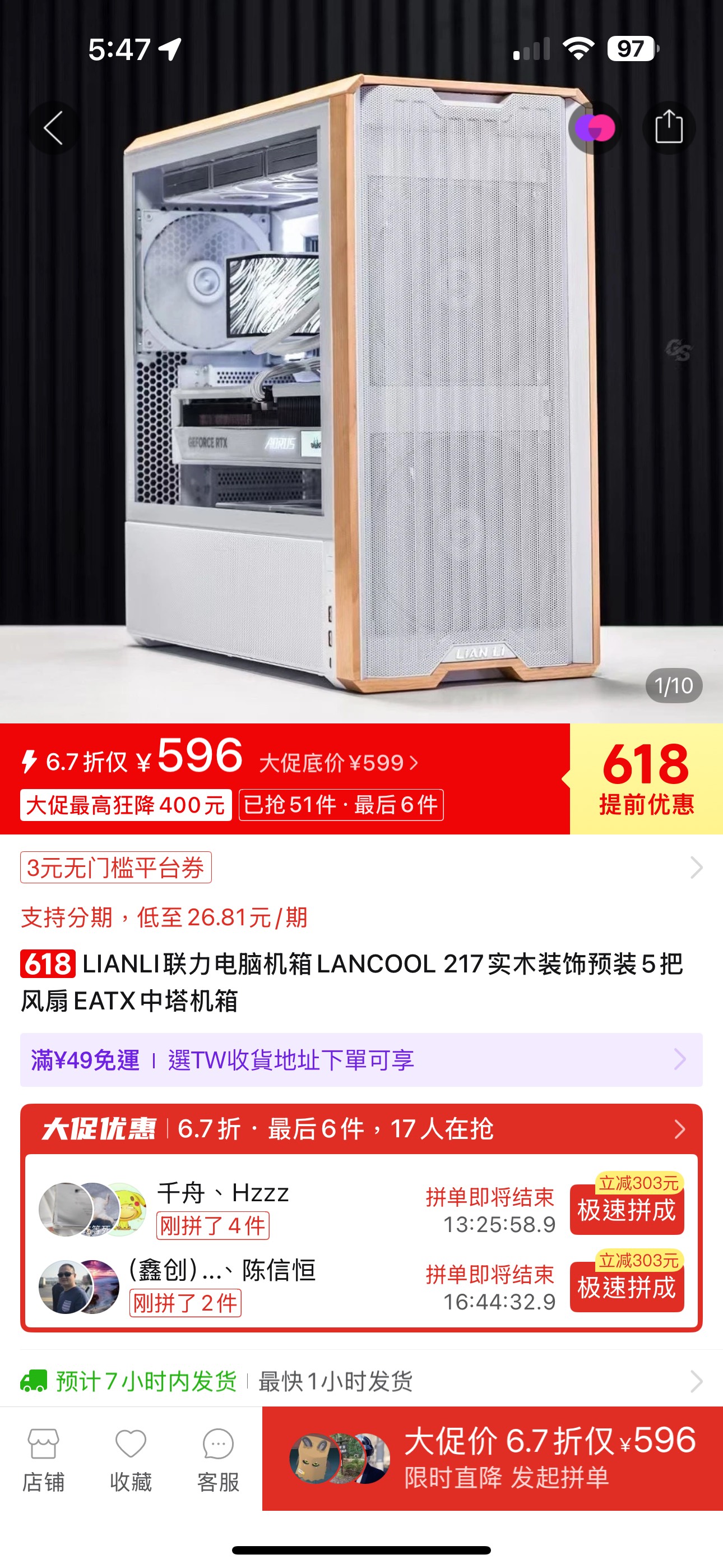Open the purple-pink circle icon near share
Viewport: 723px width, 1568px height.
click(595, 128)
